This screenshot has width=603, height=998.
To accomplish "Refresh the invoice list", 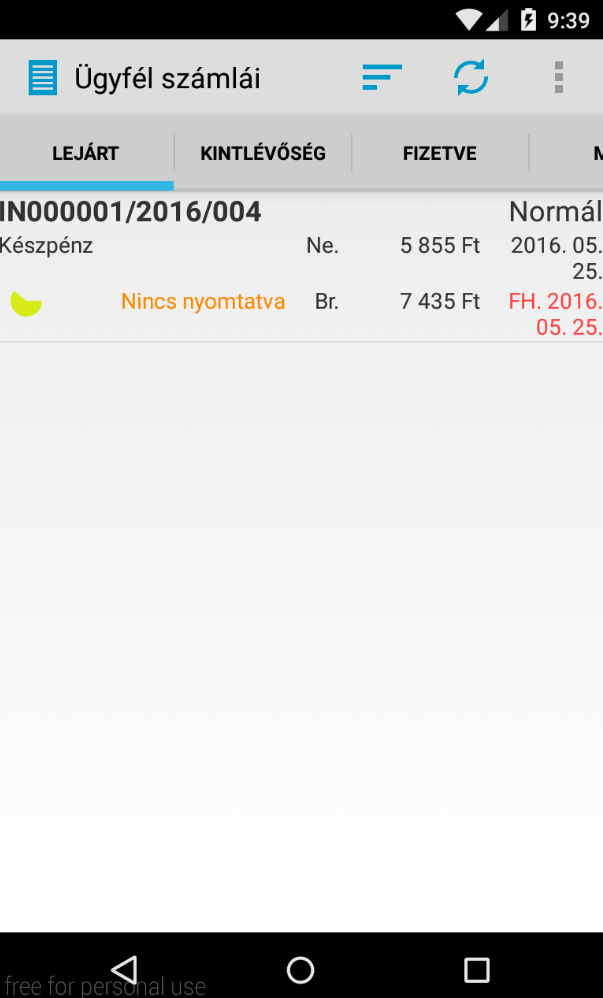I will click(471, 78).
